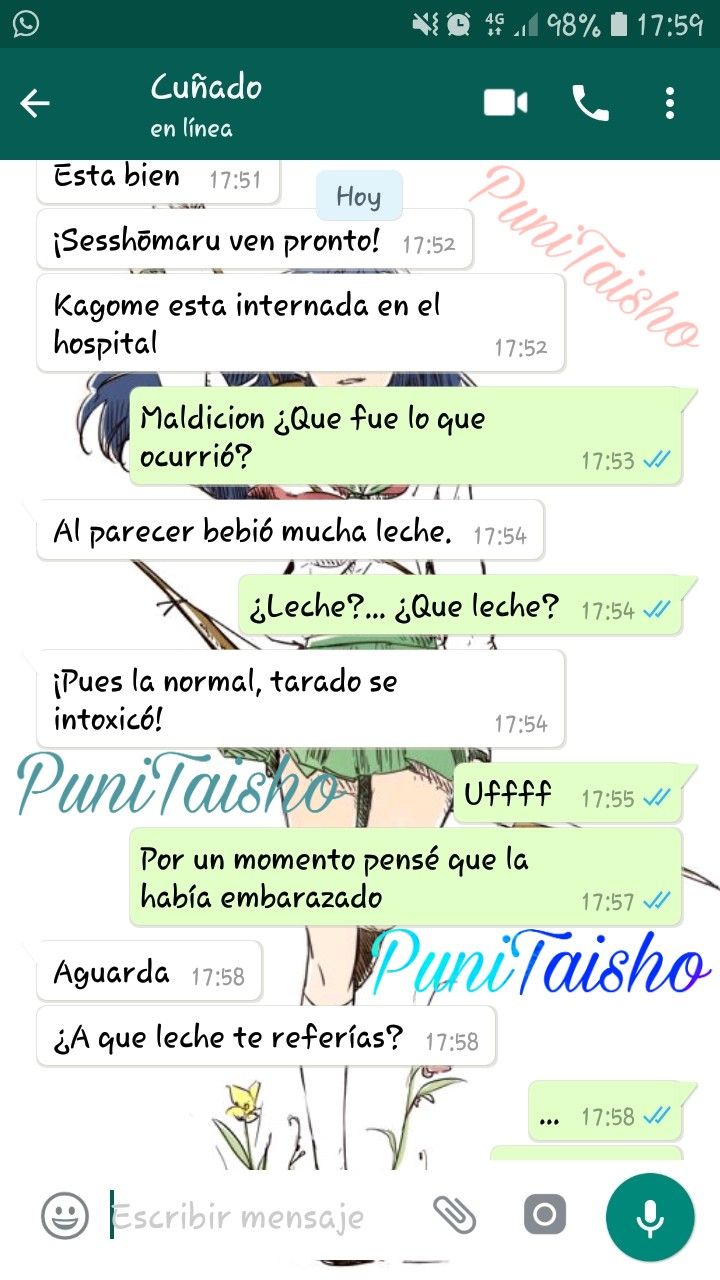Focus the Escribir mensaje field

[x=260, y=1217]
